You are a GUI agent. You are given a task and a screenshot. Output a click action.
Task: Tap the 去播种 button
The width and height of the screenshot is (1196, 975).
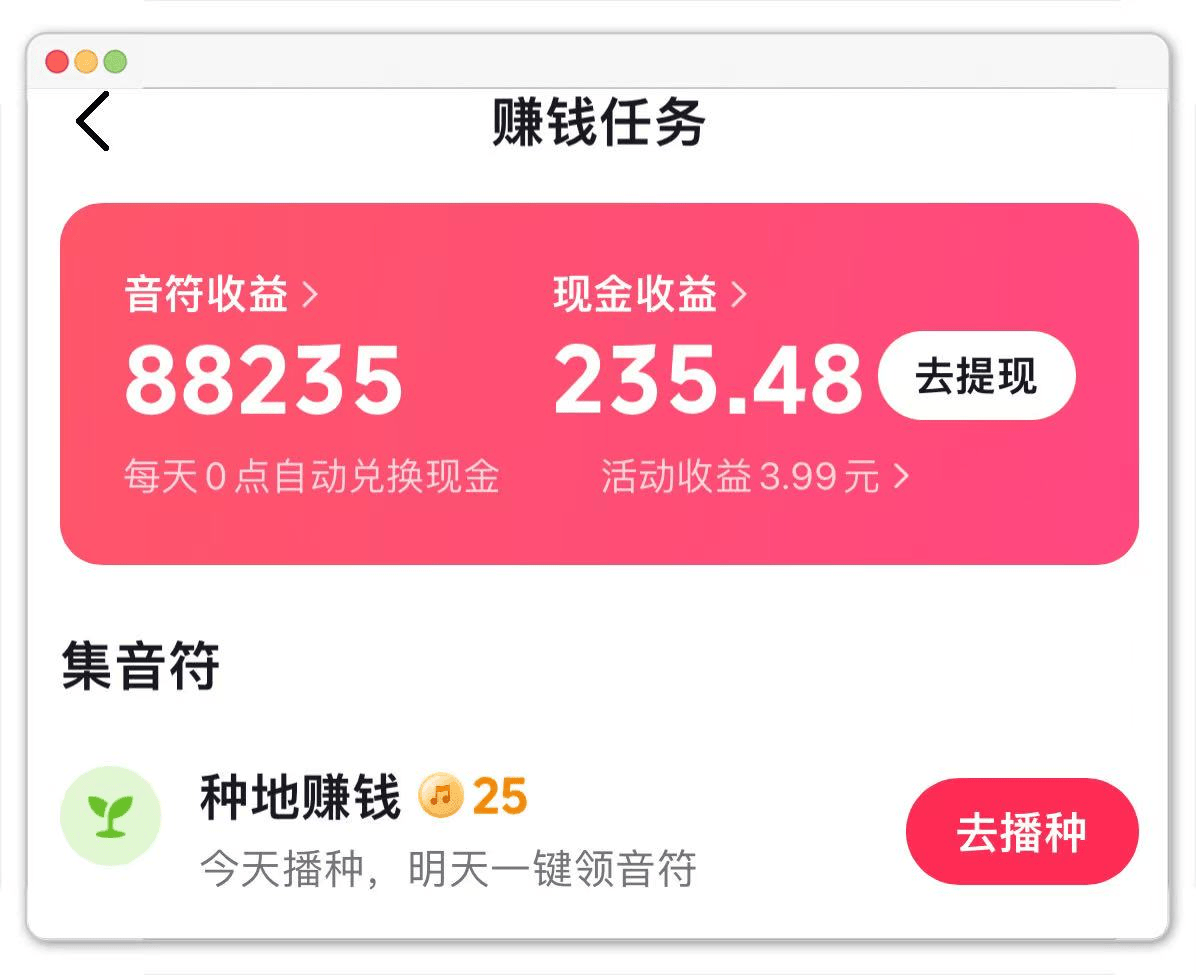click(x=1021, y=832)
